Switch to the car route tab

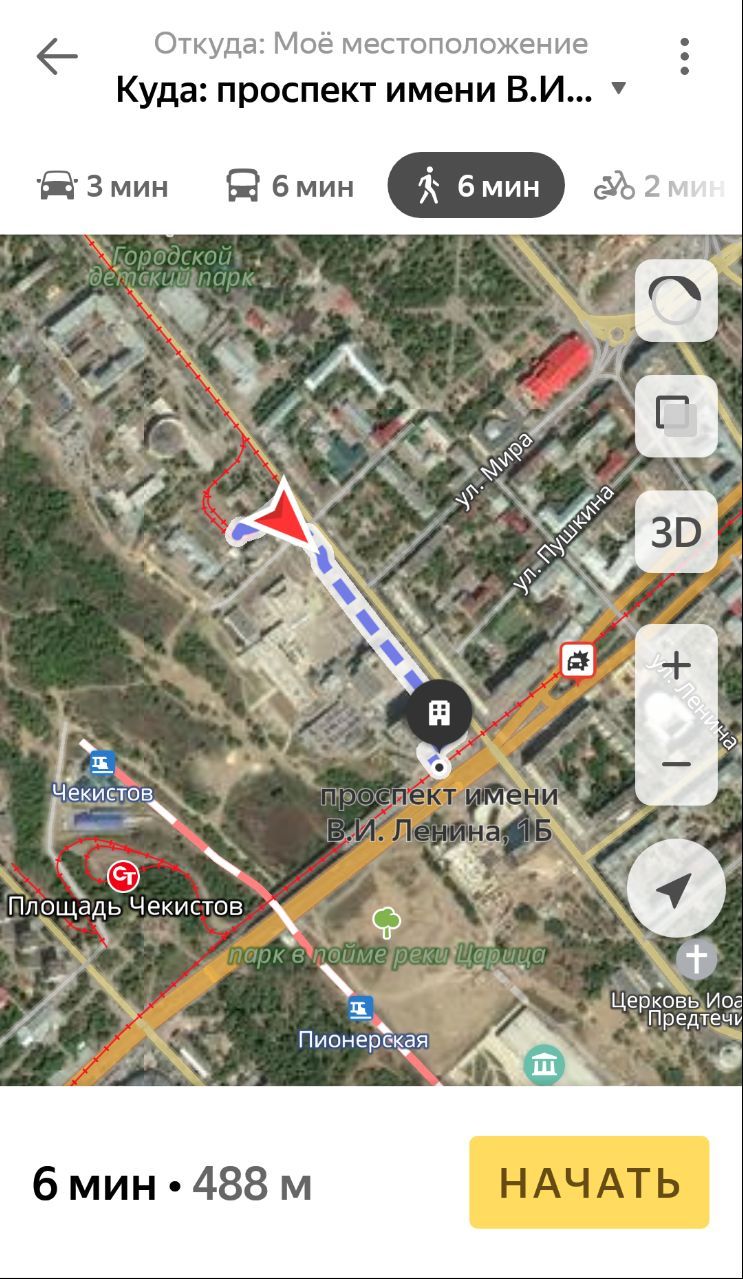(x=102, y=186)
